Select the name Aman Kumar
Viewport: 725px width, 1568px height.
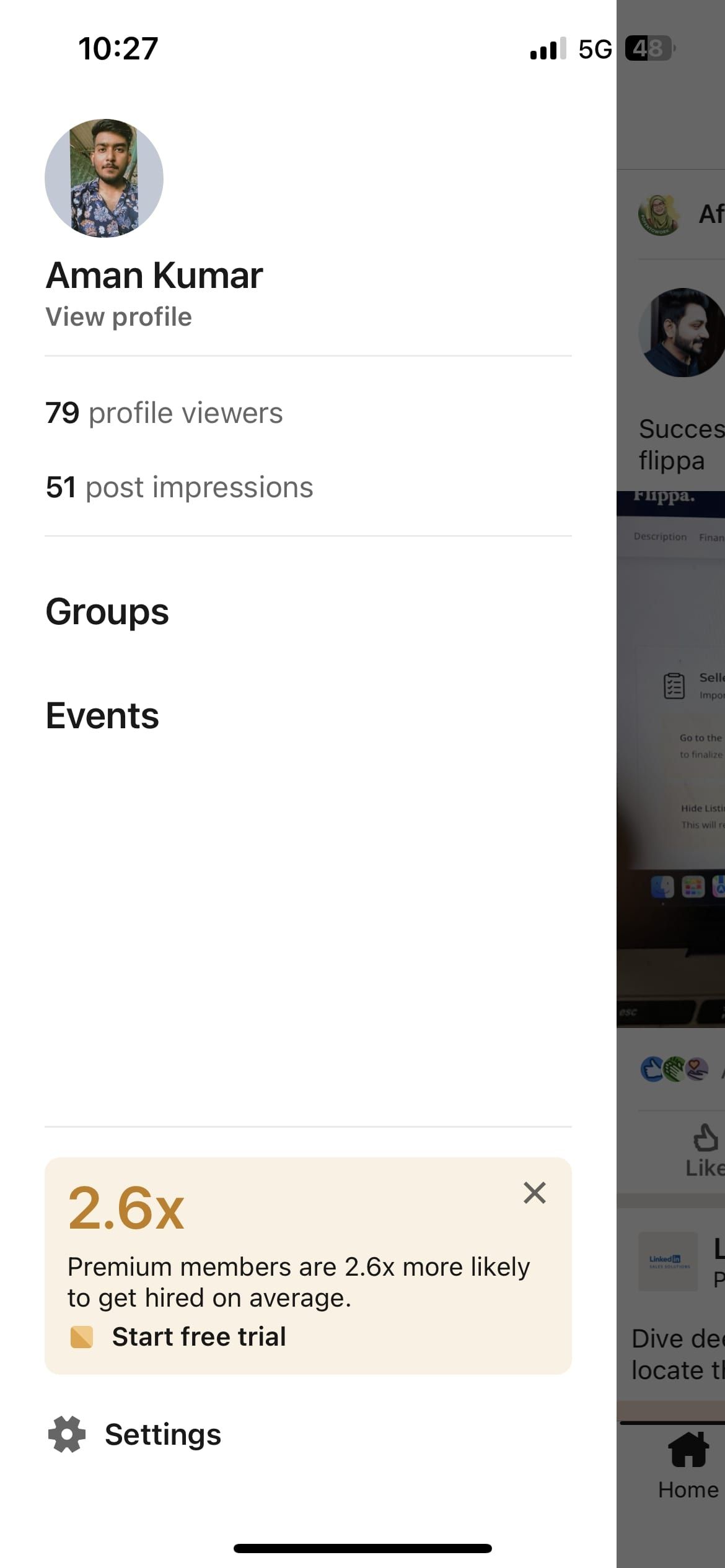155,276
